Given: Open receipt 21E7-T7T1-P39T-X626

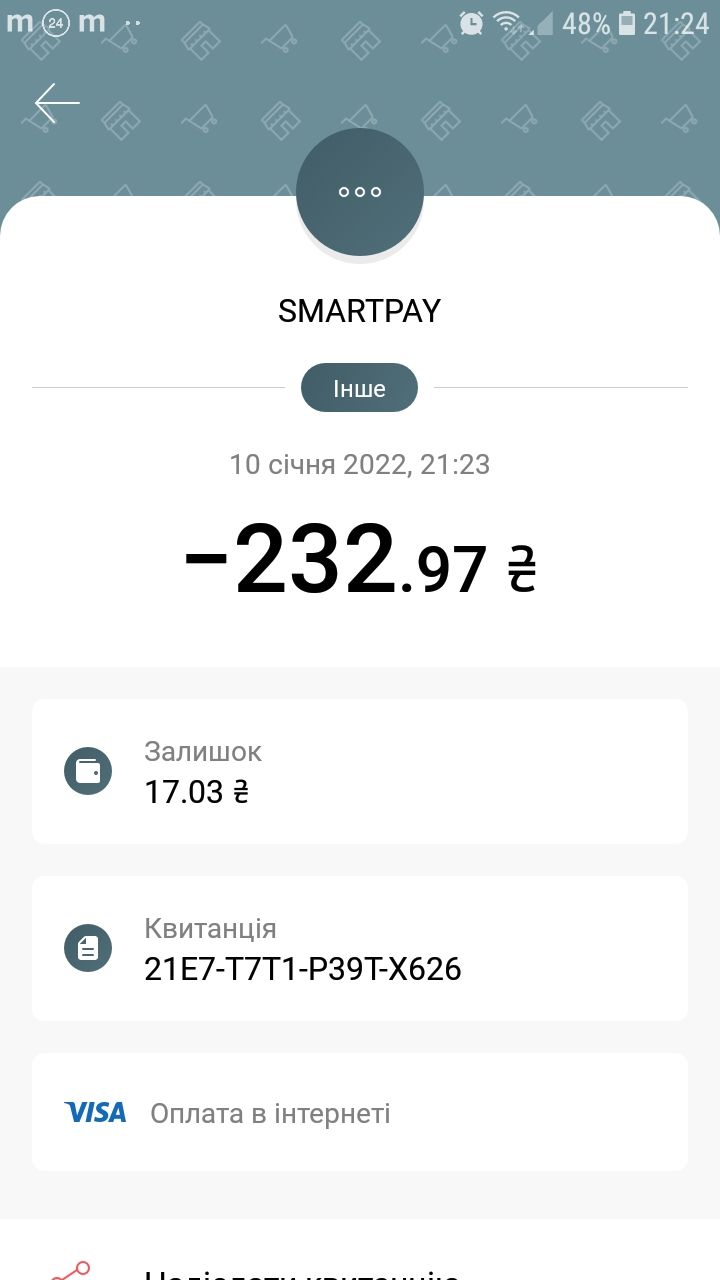Looking at the screenshot, I should point(360,949).
